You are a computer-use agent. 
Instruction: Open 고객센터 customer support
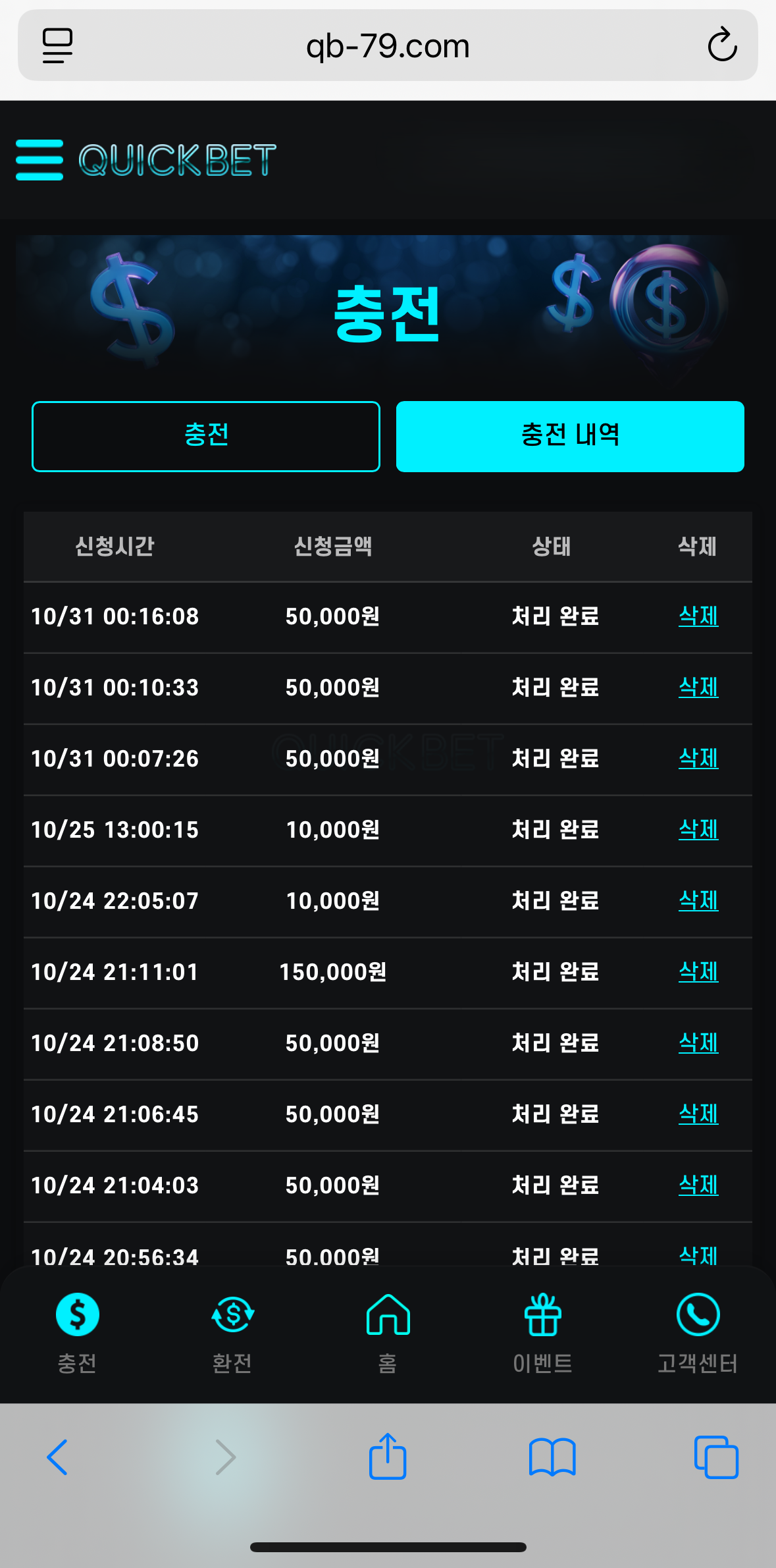[x=698, y=1332]
